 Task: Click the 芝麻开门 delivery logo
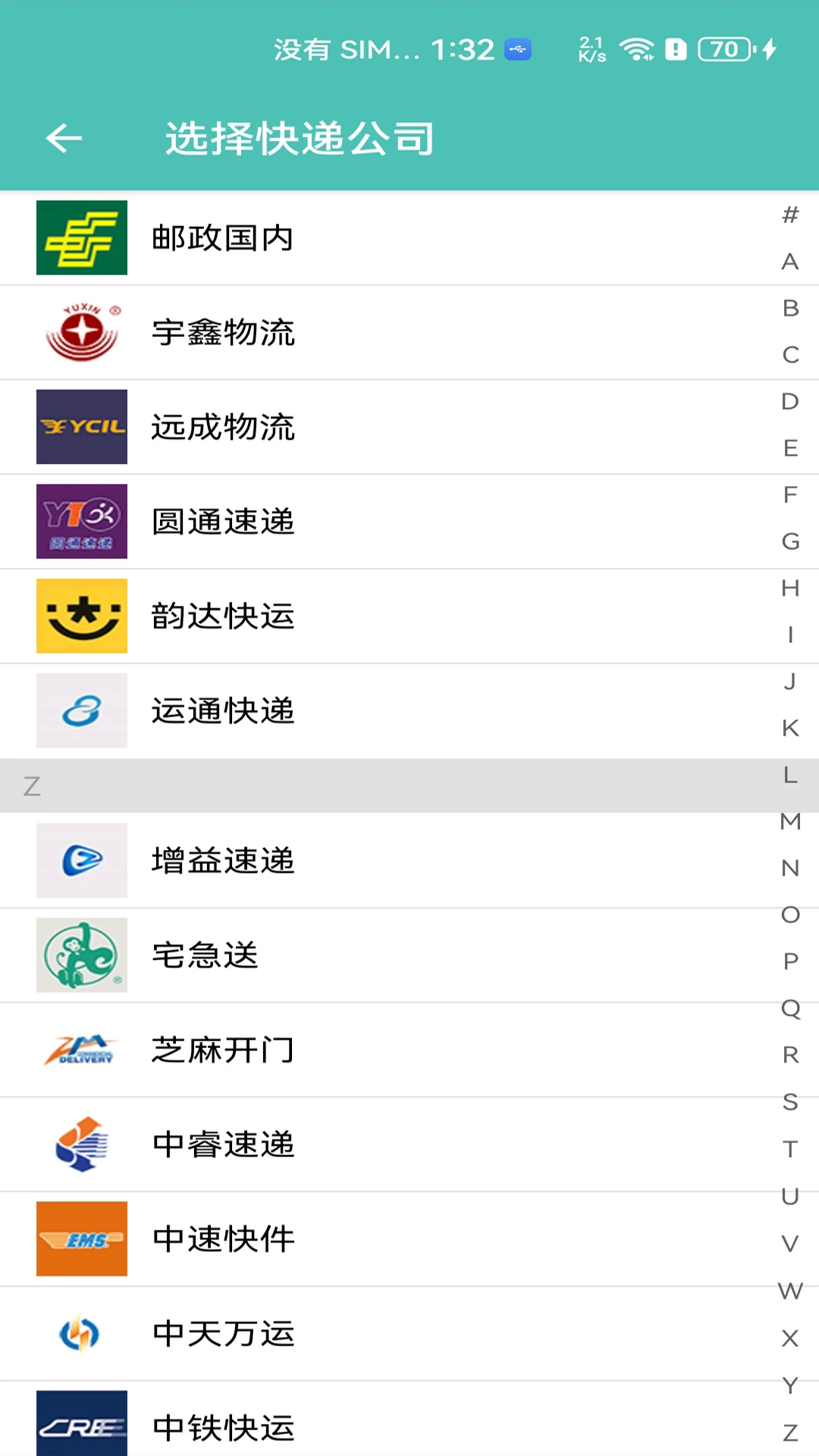click(81, 1050)
